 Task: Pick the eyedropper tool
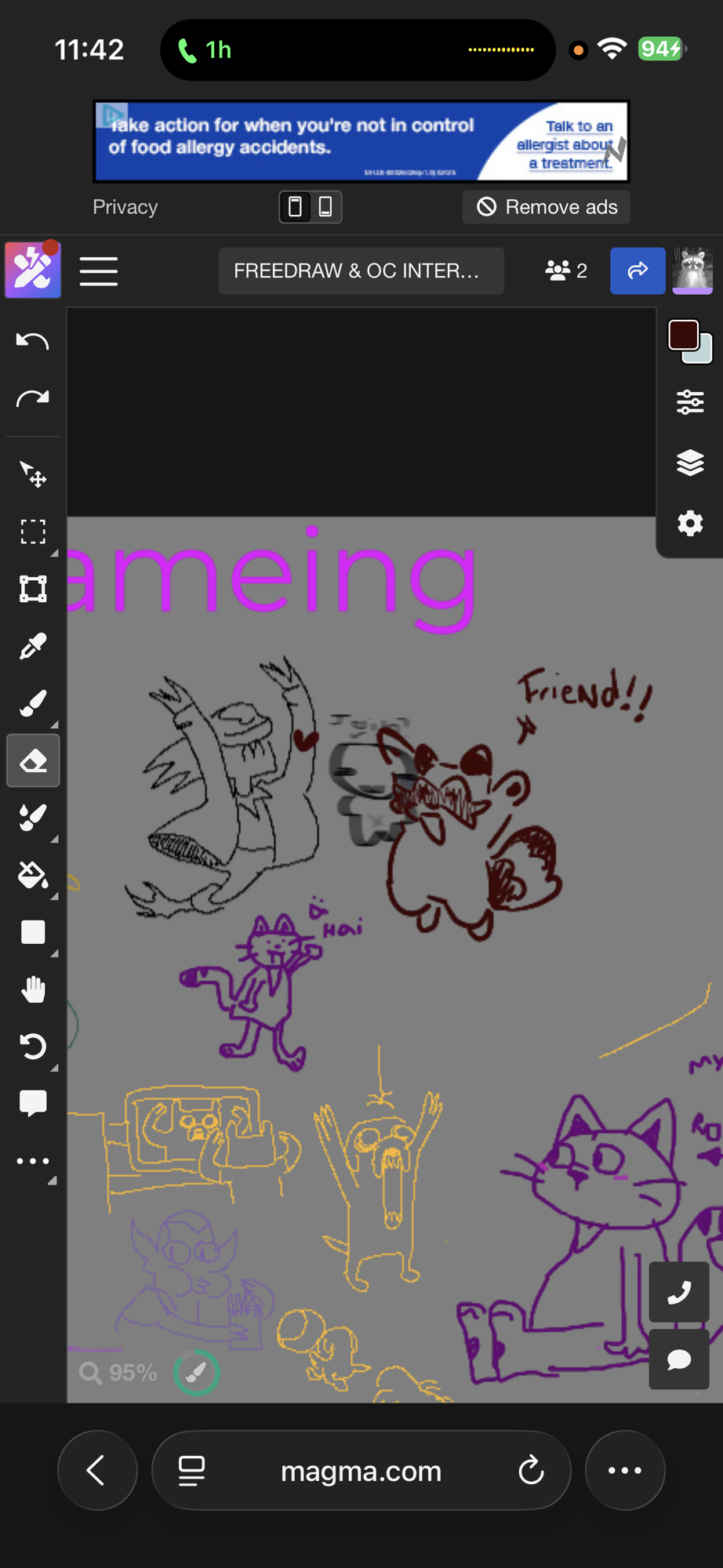(32, 646)
